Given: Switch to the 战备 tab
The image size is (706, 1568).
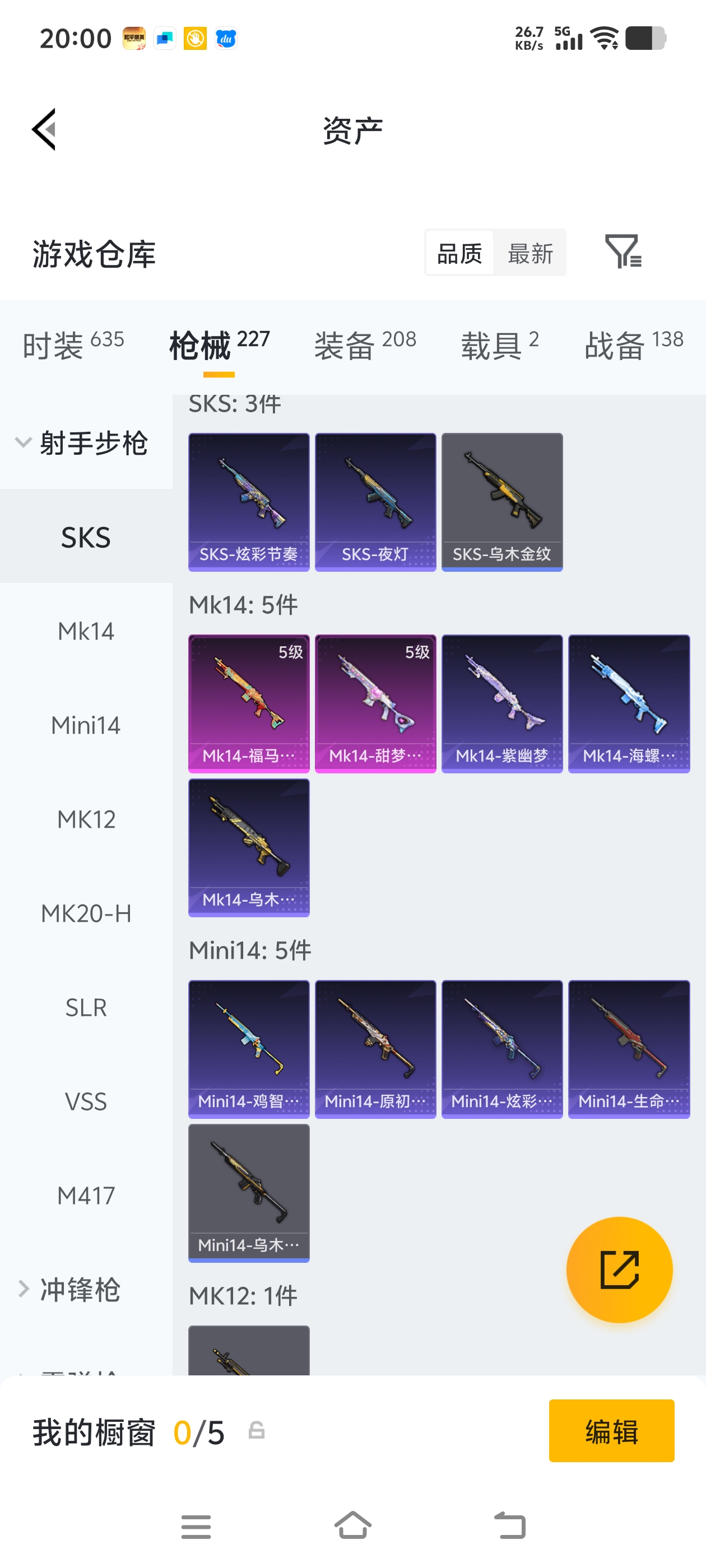Looking at the screenshot, I should coord(634,345).
